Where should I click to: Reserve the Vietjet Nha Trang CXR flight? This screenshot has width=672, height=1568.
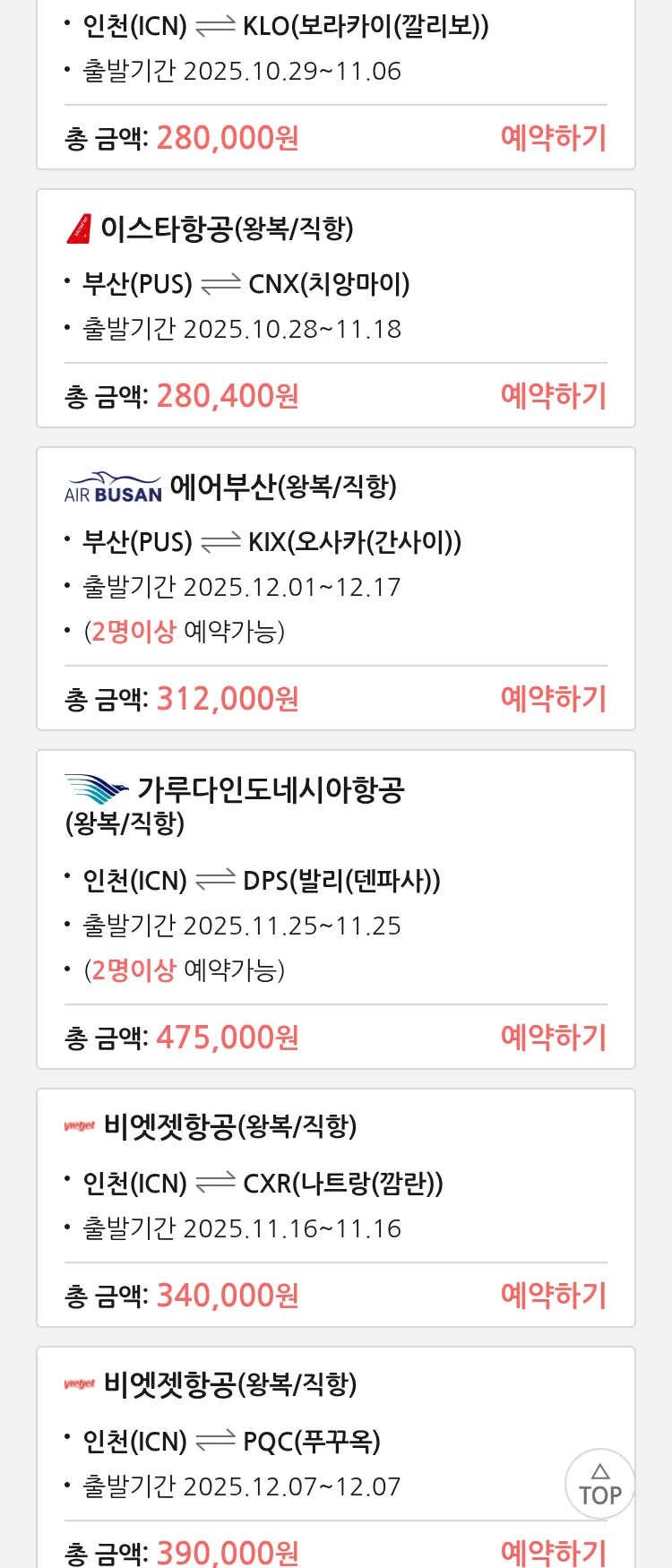point(553,1296)
